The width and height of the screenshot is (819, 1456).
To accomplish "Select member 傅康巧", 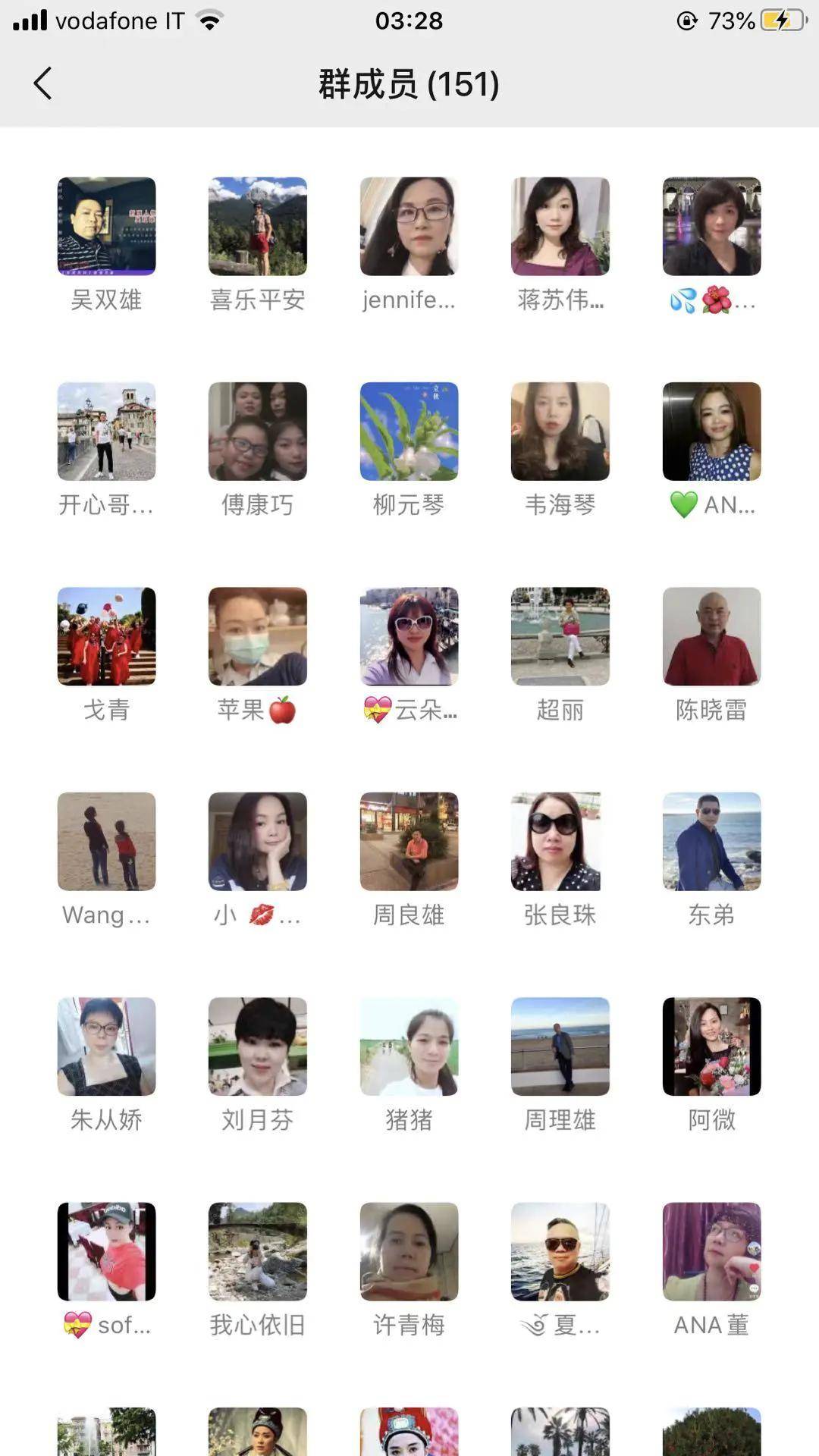I will [258, 431].
